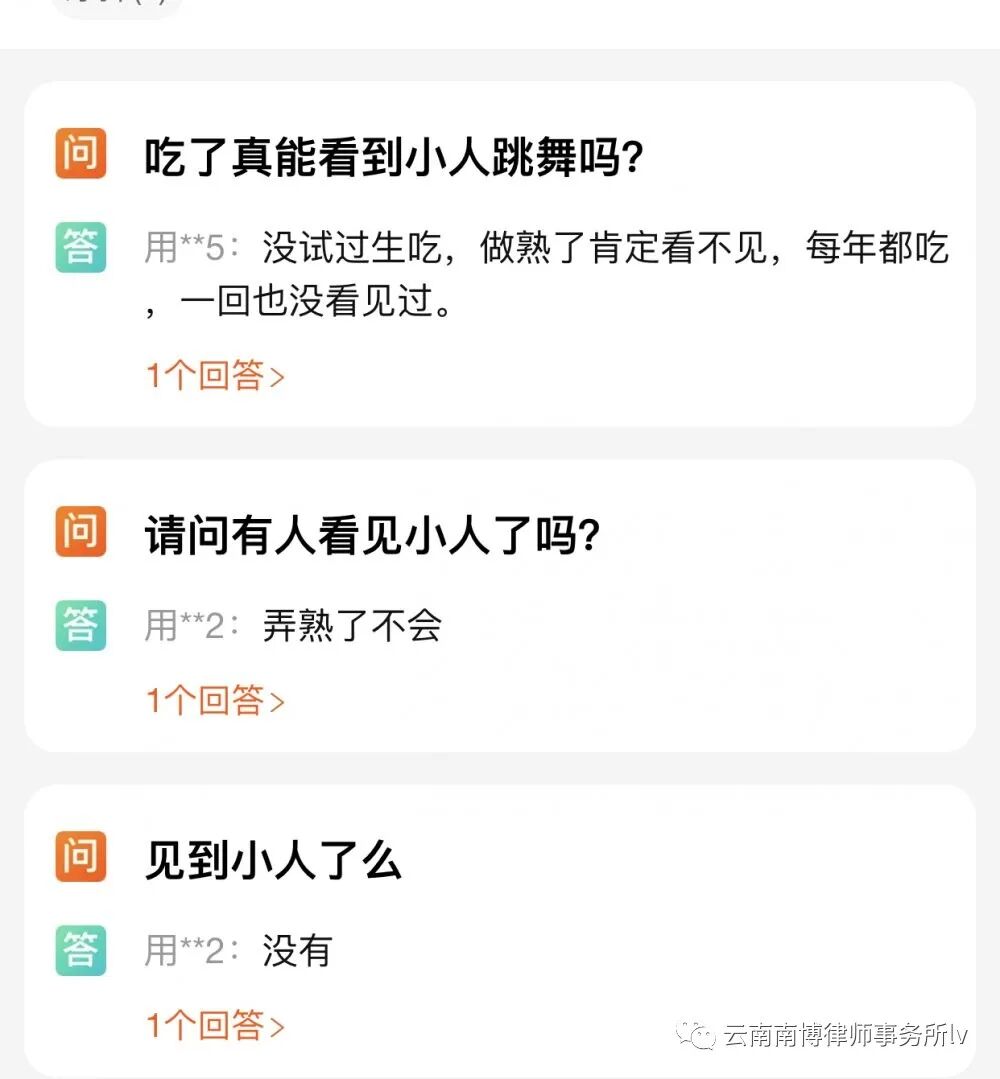View 1个回答 under 吃了真能看到小人跳舞吗
Screen dimensions: 1000x1079
215,376
